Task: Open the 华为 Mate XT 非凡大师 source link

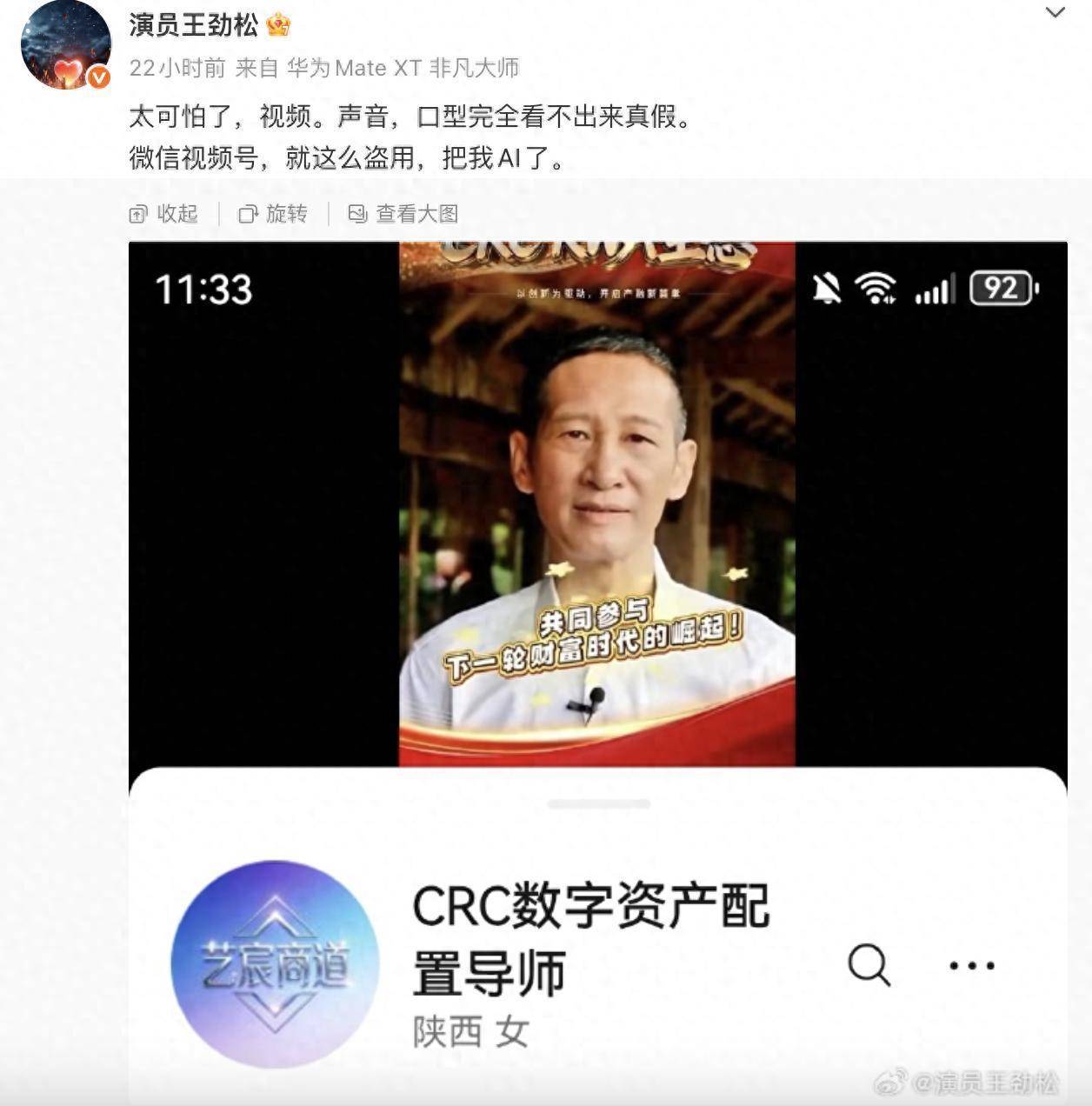Action: pyautogui.click(x=403, y=68)
